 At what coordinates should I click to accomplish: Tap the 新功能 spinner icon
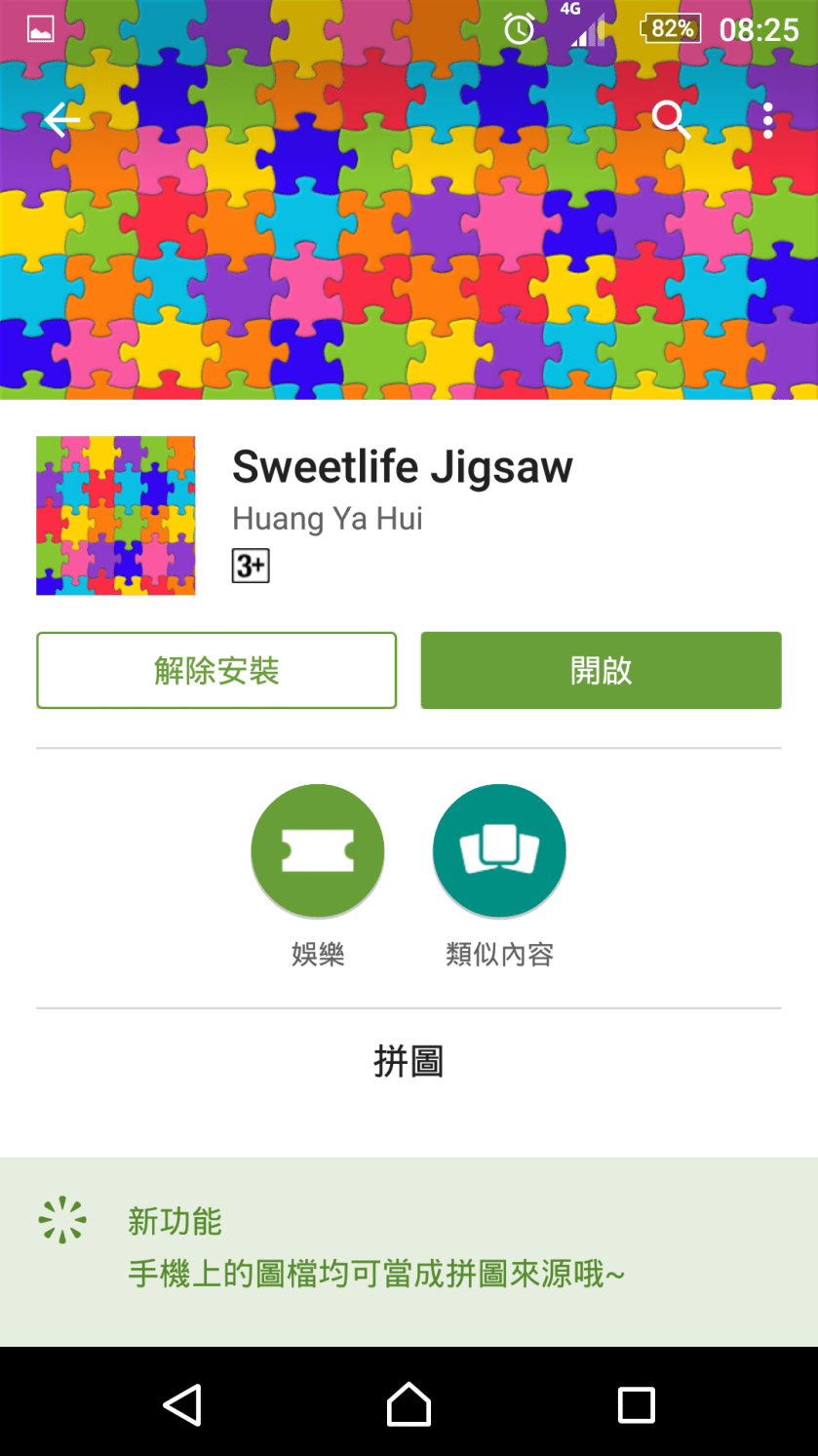coord(62,1219)
